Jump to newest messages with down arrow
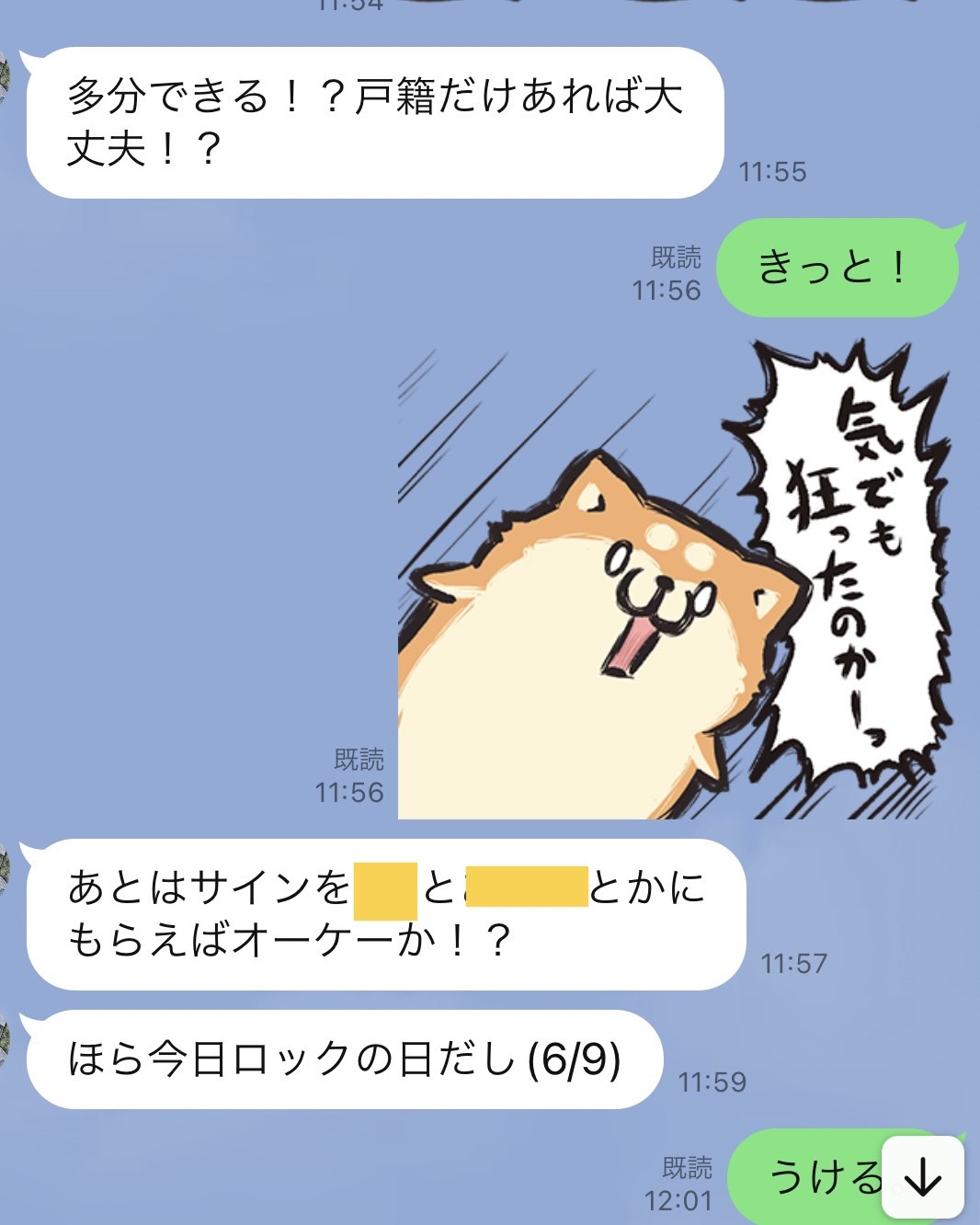The image size is (980, 1225). 922,1176
